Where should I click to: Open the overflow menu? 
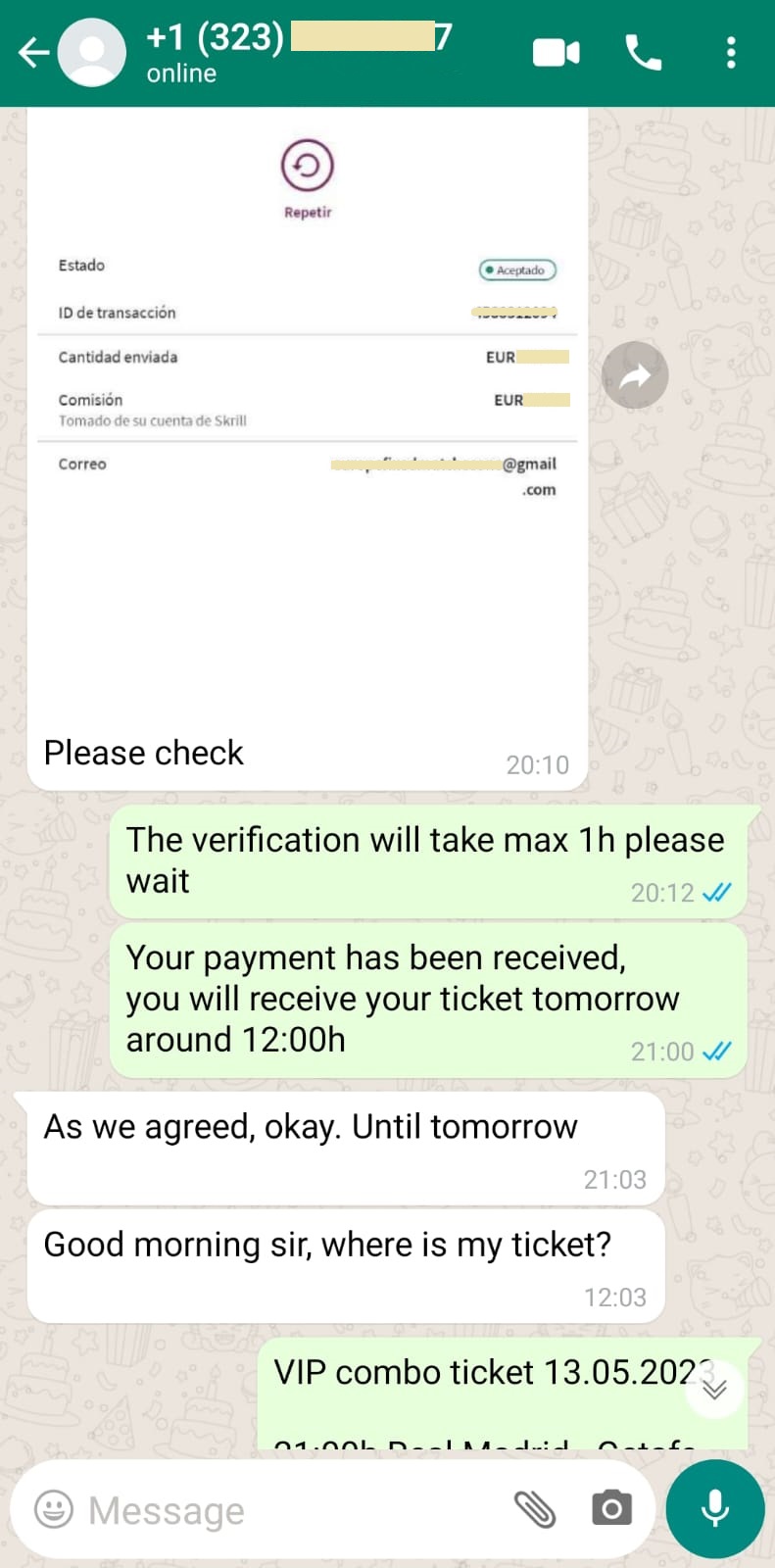pyautogui.click(x=731, y=52)
